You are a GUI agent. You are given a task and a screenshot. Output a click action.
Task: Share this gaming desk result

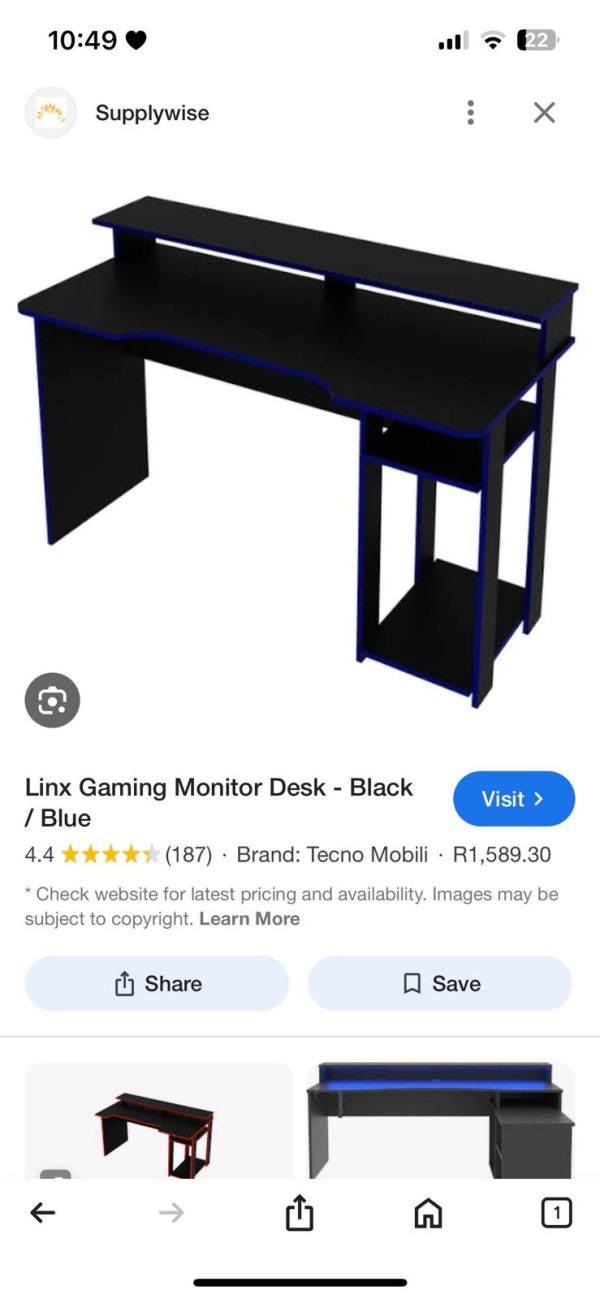coord(157,983)
